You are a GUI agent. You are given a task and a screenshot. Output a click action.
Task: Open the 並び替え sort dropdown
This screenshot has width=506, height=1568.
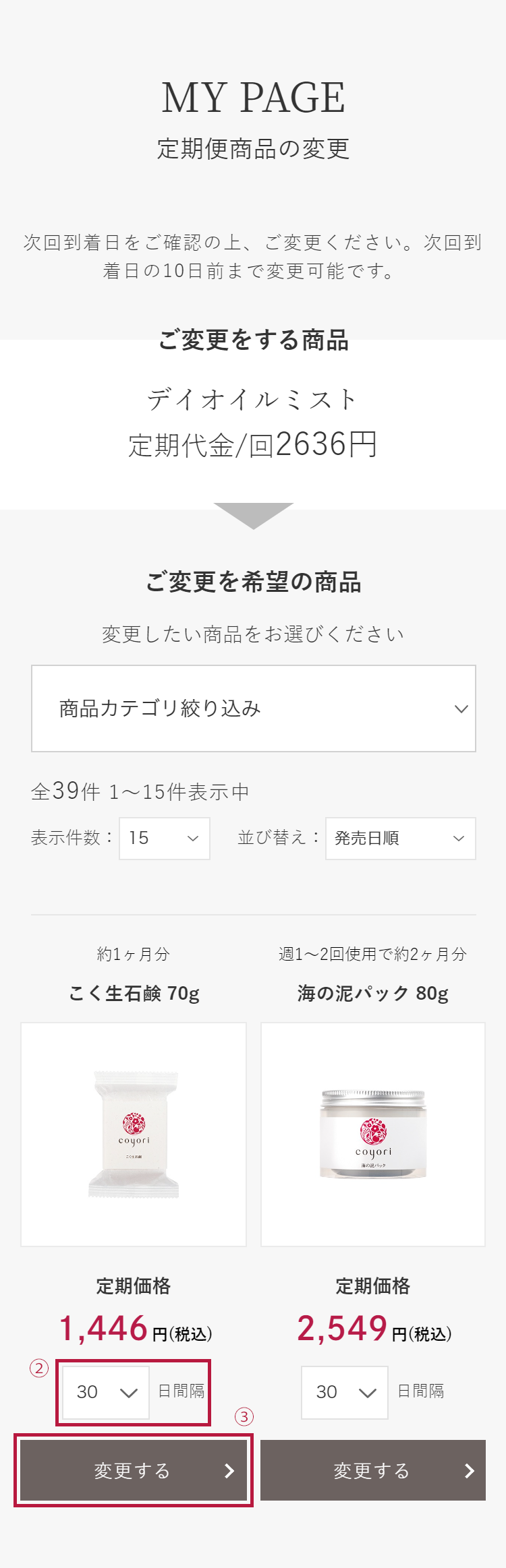coord(400,838)
